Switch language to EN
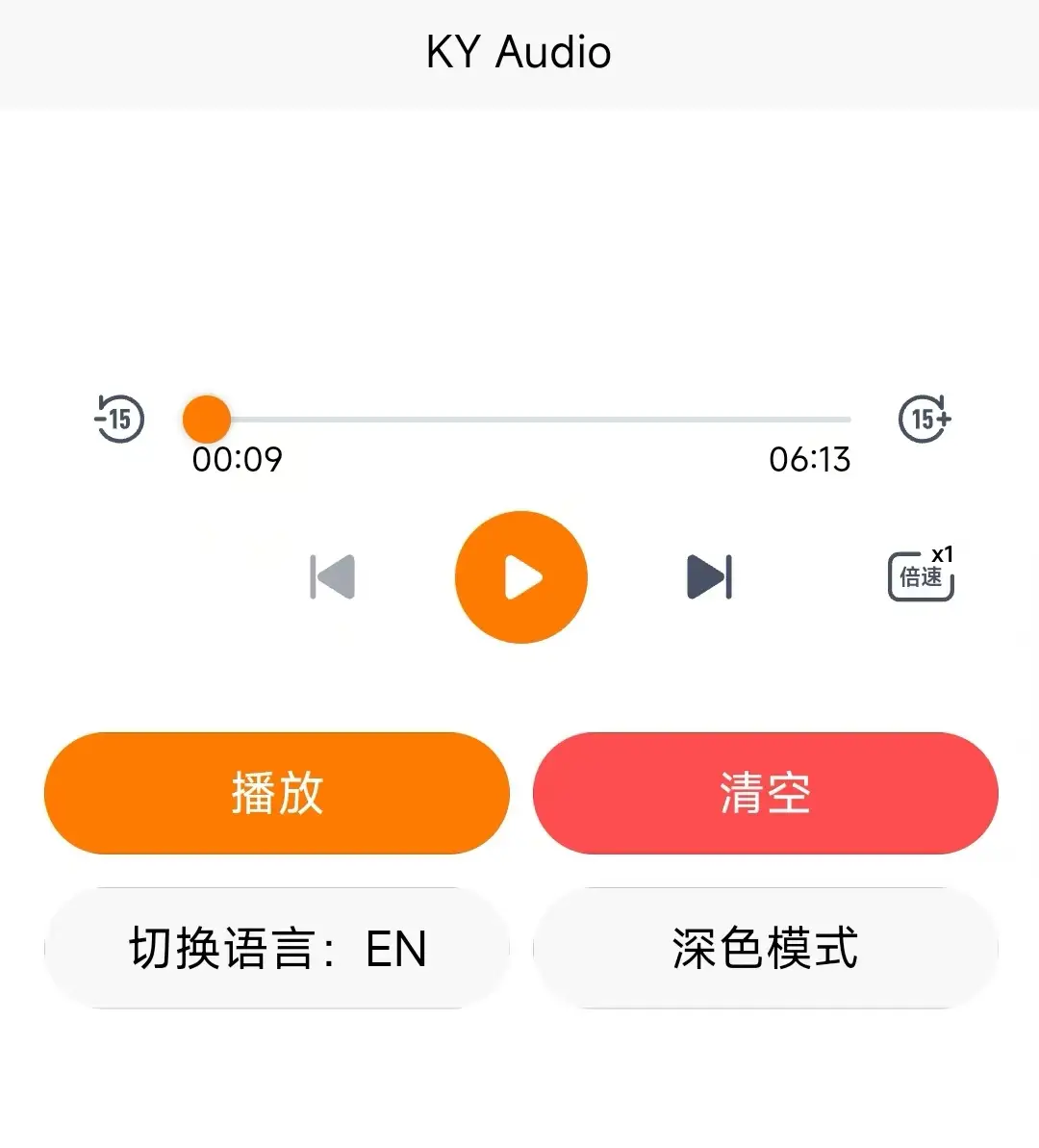The height and width of the screenshot is (1148, 1039). pyautogui.click(x=277, y=948)
